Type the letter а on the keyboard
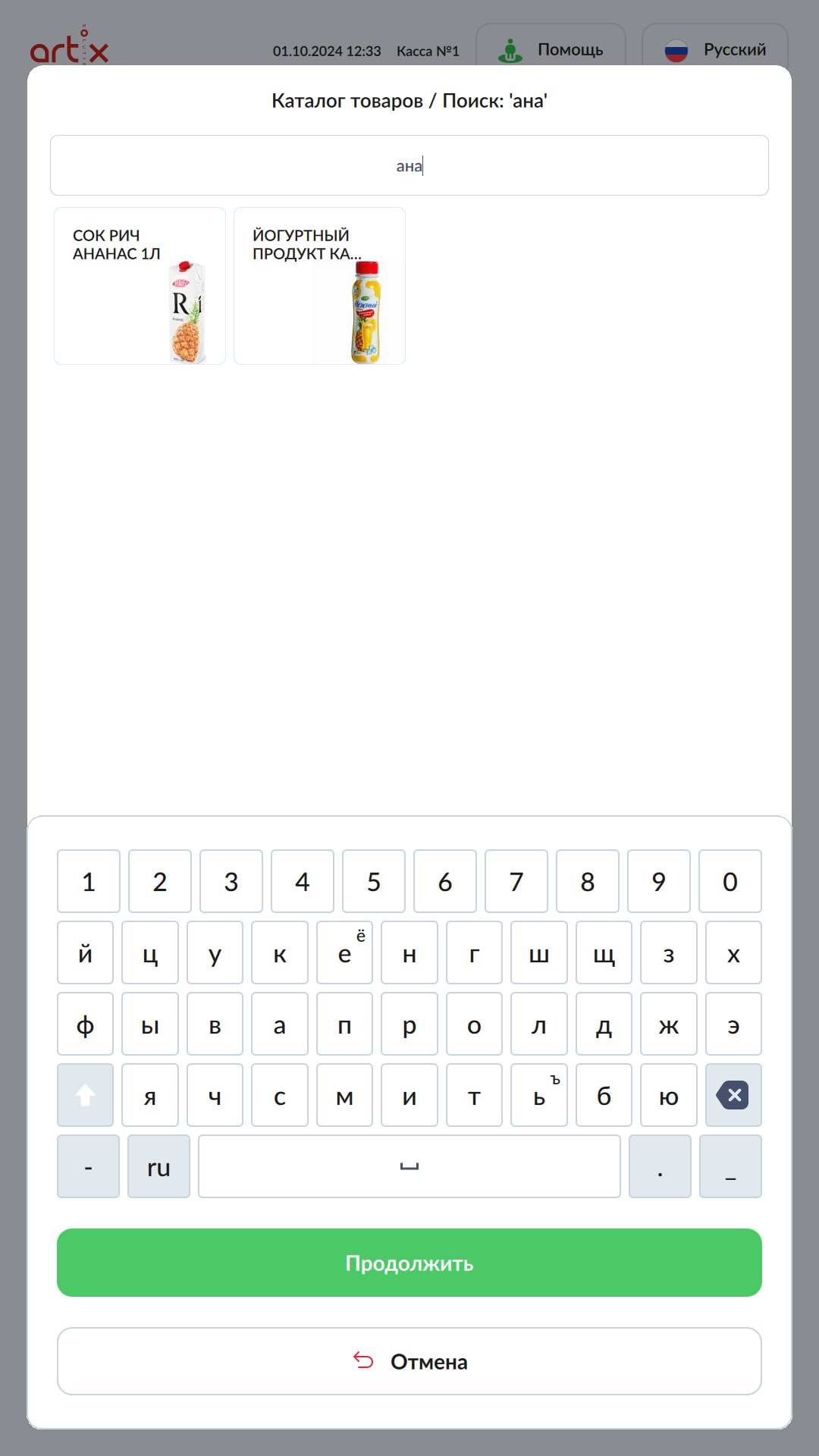 coord(280,1025)
